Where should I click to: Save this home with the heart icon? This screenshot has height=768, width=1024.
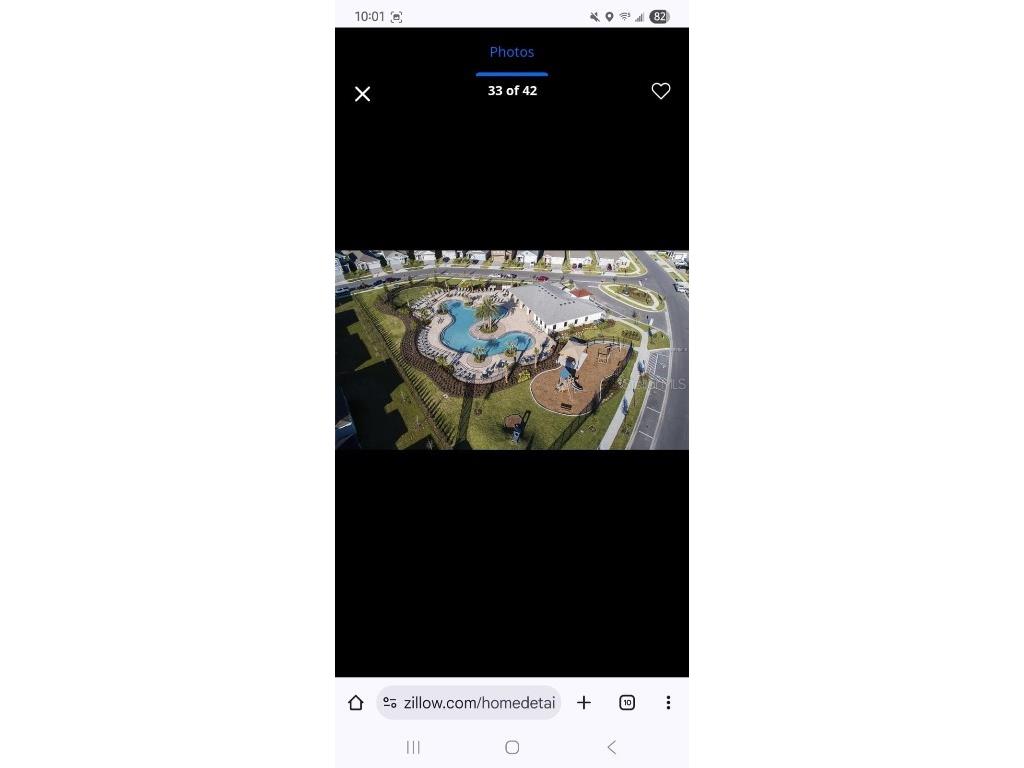tap(661, 91)
